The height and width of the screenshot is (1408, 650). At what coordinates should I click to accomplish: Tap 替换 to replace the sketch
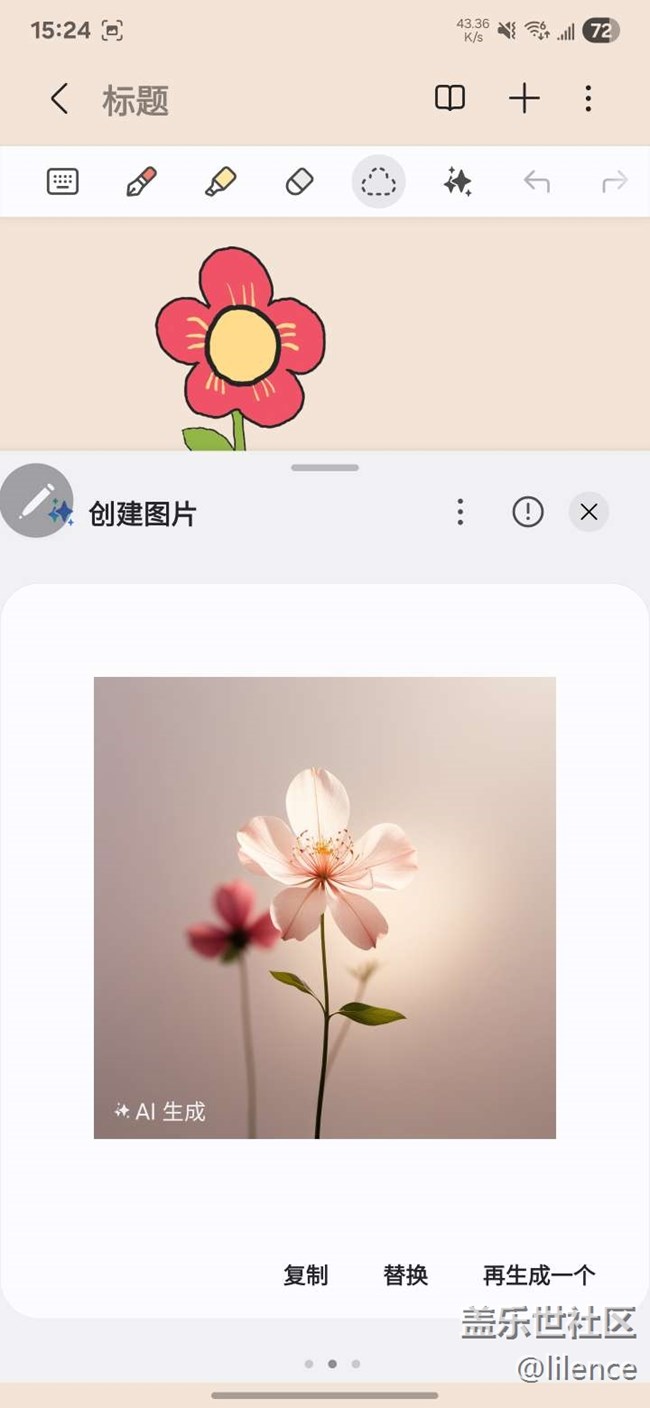[405, 1275]
